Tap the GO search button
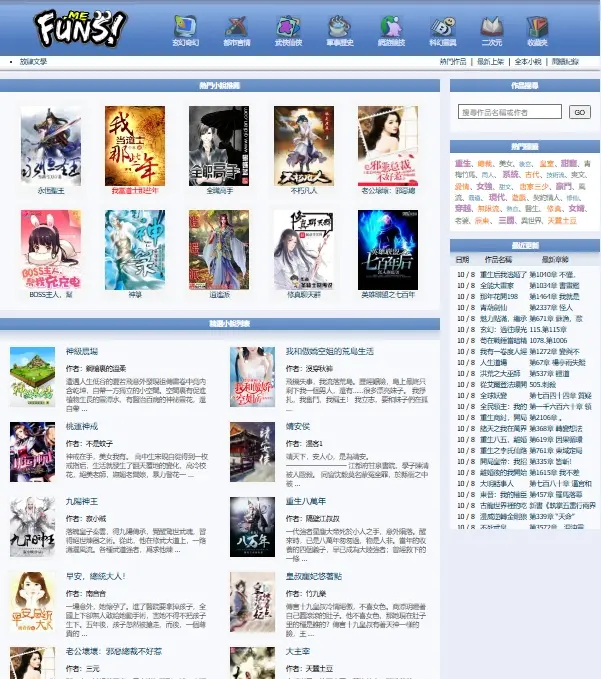 point(580,113)
